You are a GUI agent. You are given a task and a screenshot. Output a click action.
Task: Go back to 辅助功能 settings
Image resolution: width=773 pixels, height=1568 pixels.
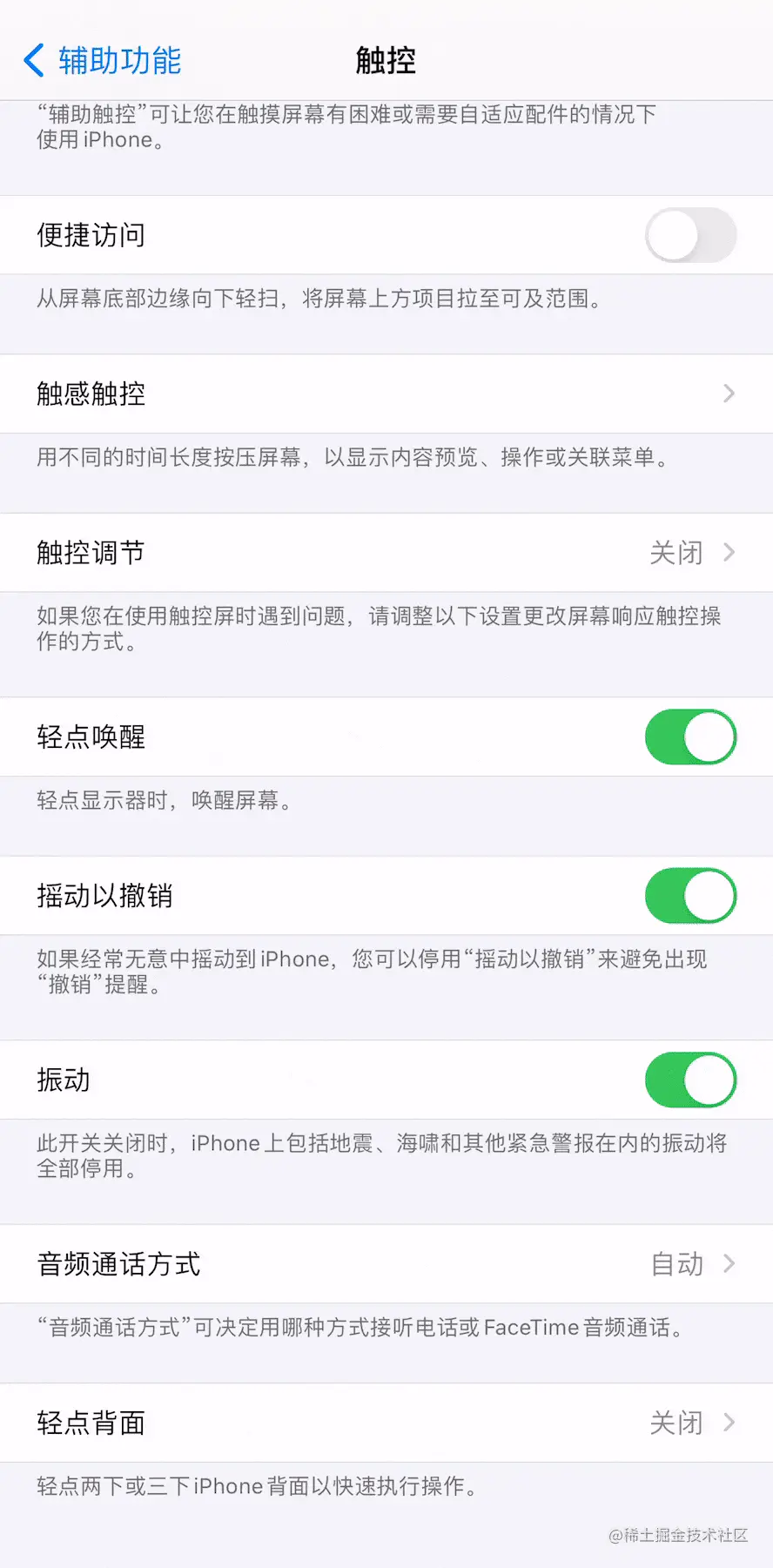[x=103, y=61]
